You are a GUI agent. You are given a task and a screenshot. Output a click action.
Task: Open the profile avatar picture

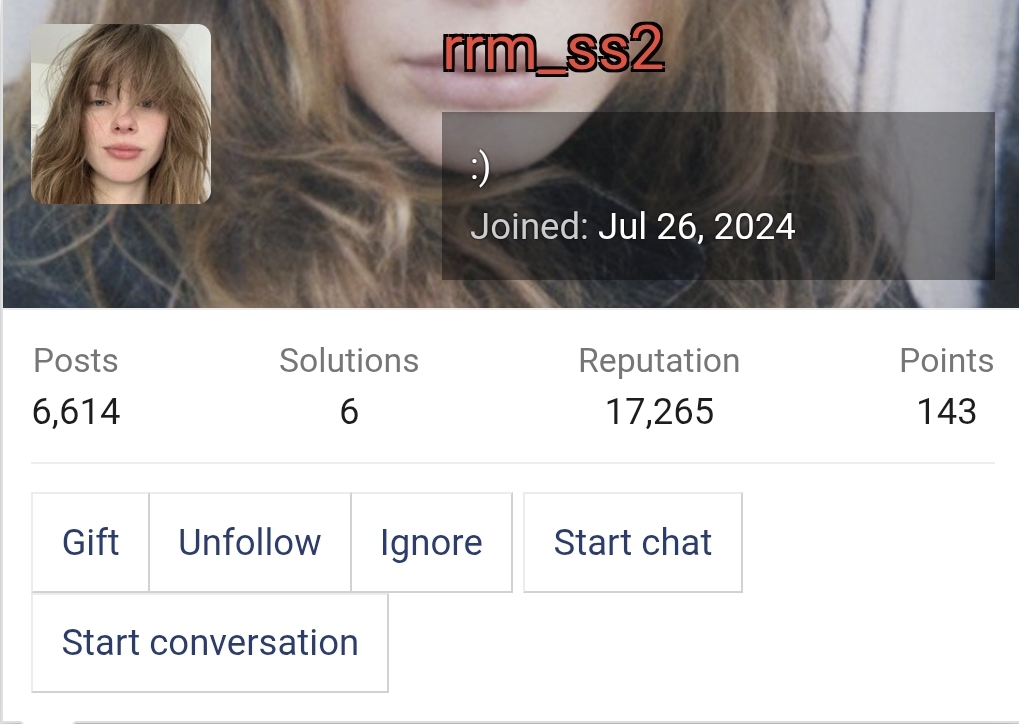tap(121, 114)
